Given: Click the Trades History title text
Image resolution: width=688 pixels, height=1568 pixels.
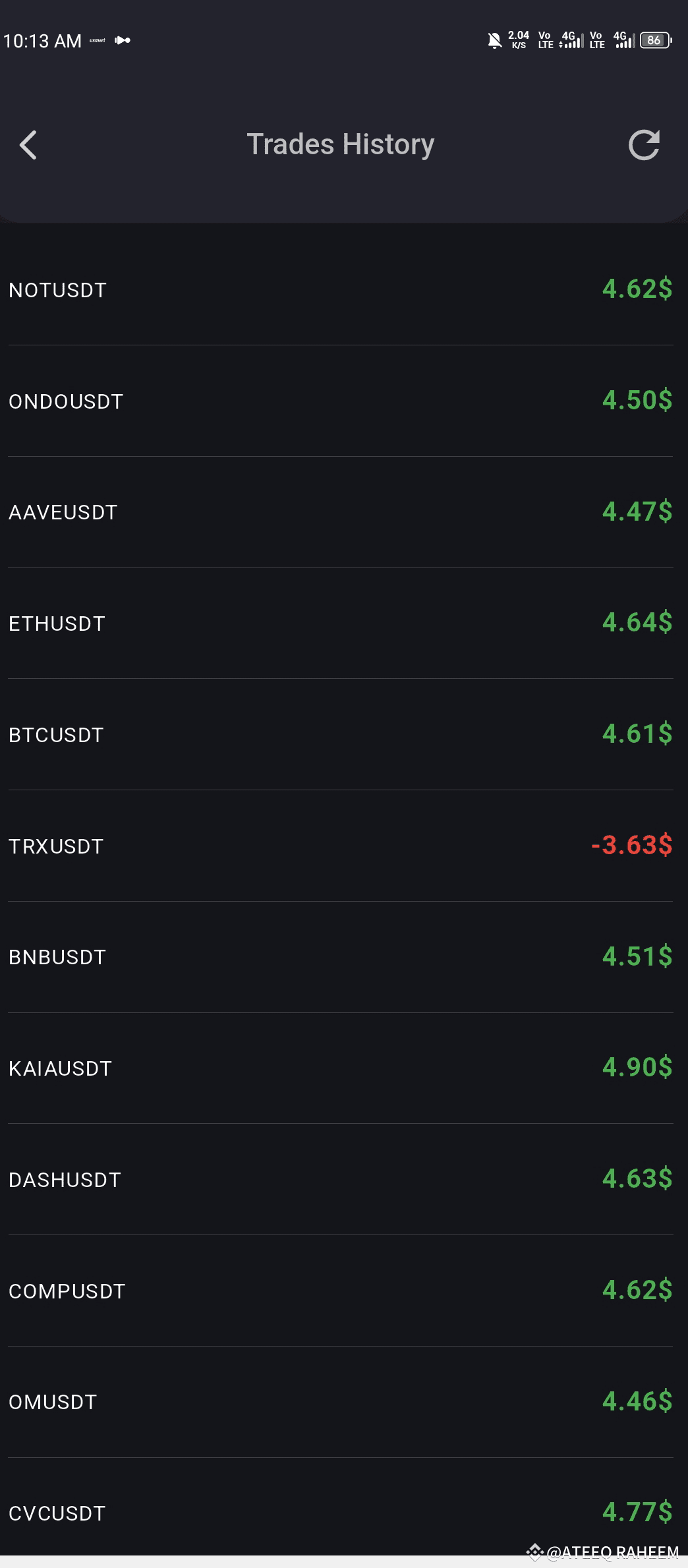Looking at the screenshot, I should [341, 144].
